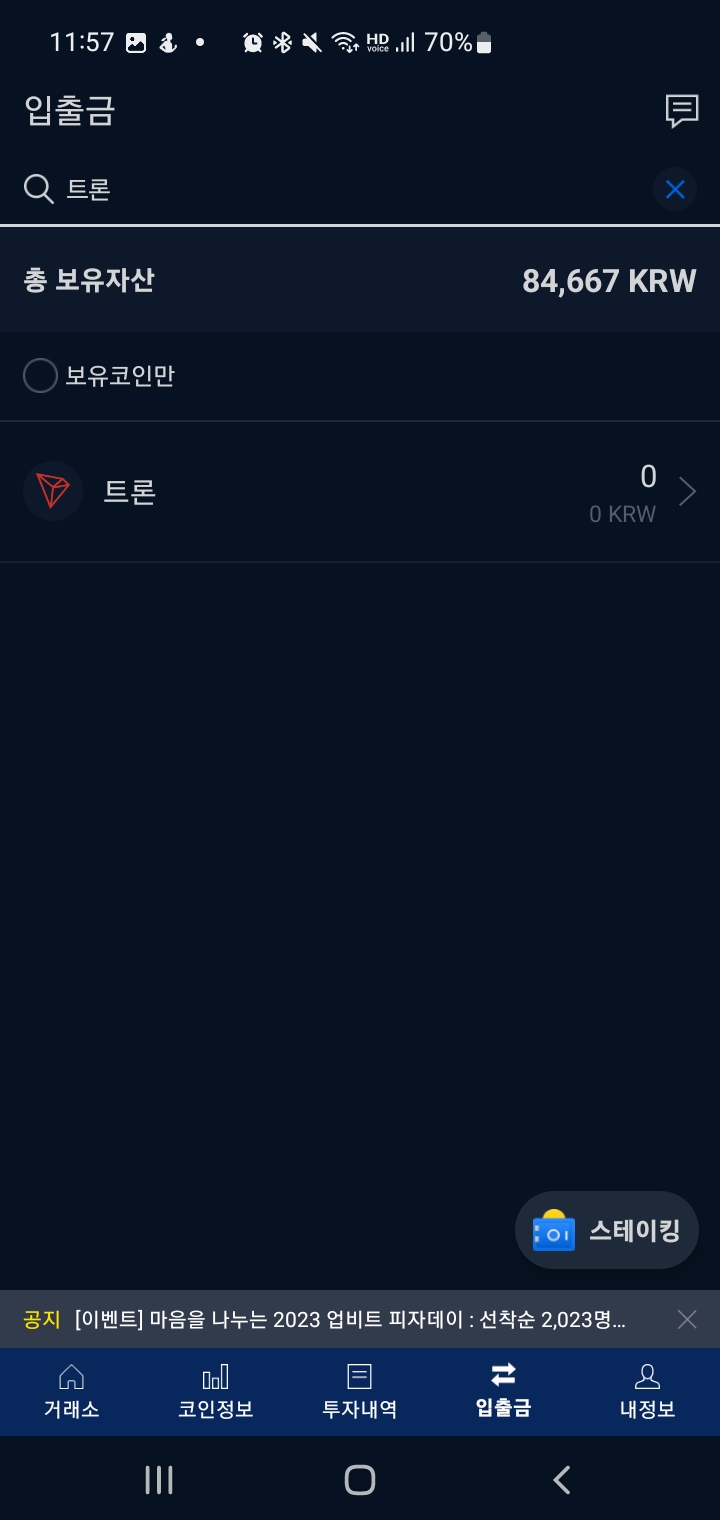
Task: Go back with the system back button
Action: 562,1480
